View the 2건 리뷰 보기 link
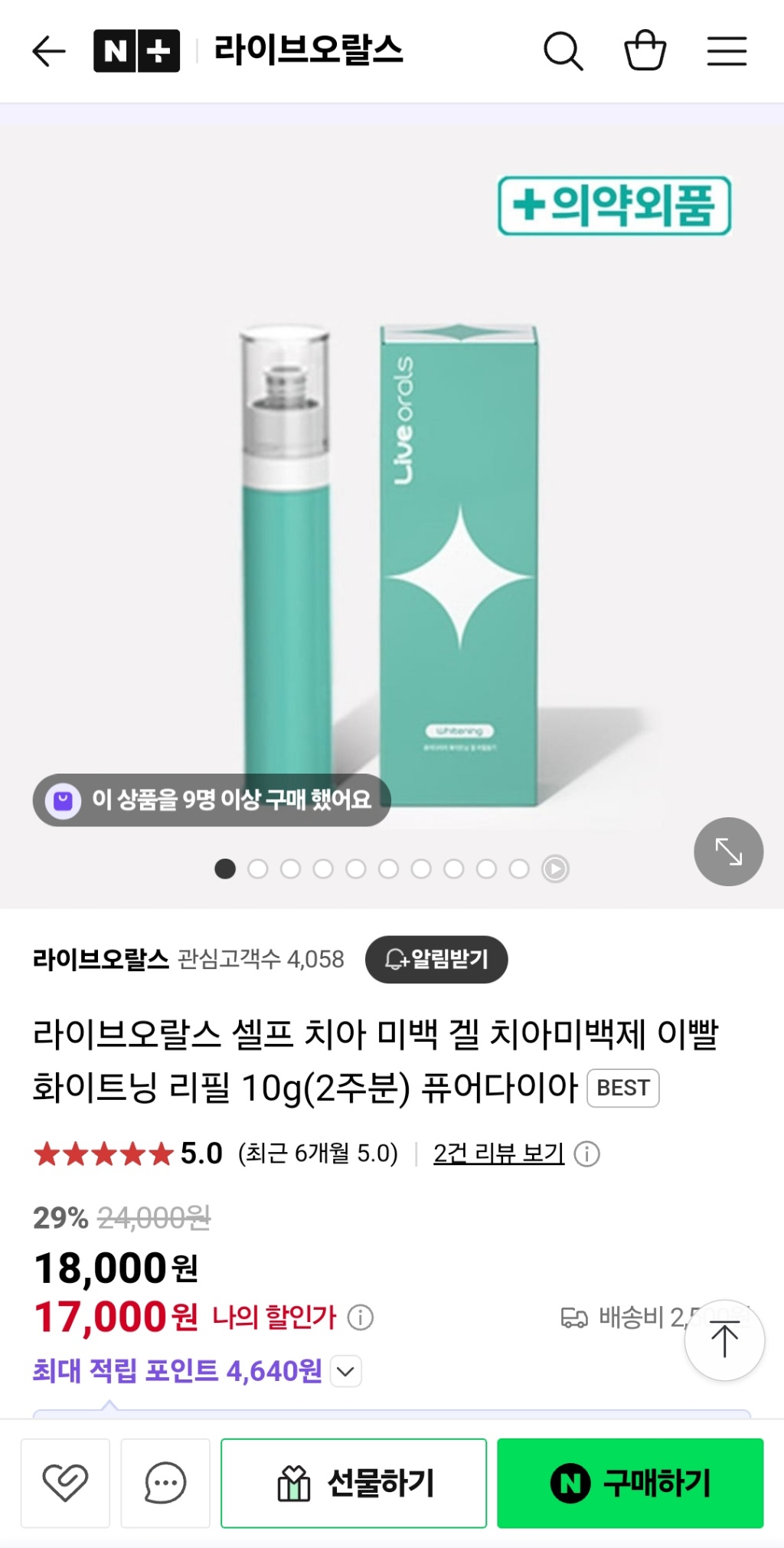Image resolution: width=784 pixels, height=1548 pixels. point(498,1153)
